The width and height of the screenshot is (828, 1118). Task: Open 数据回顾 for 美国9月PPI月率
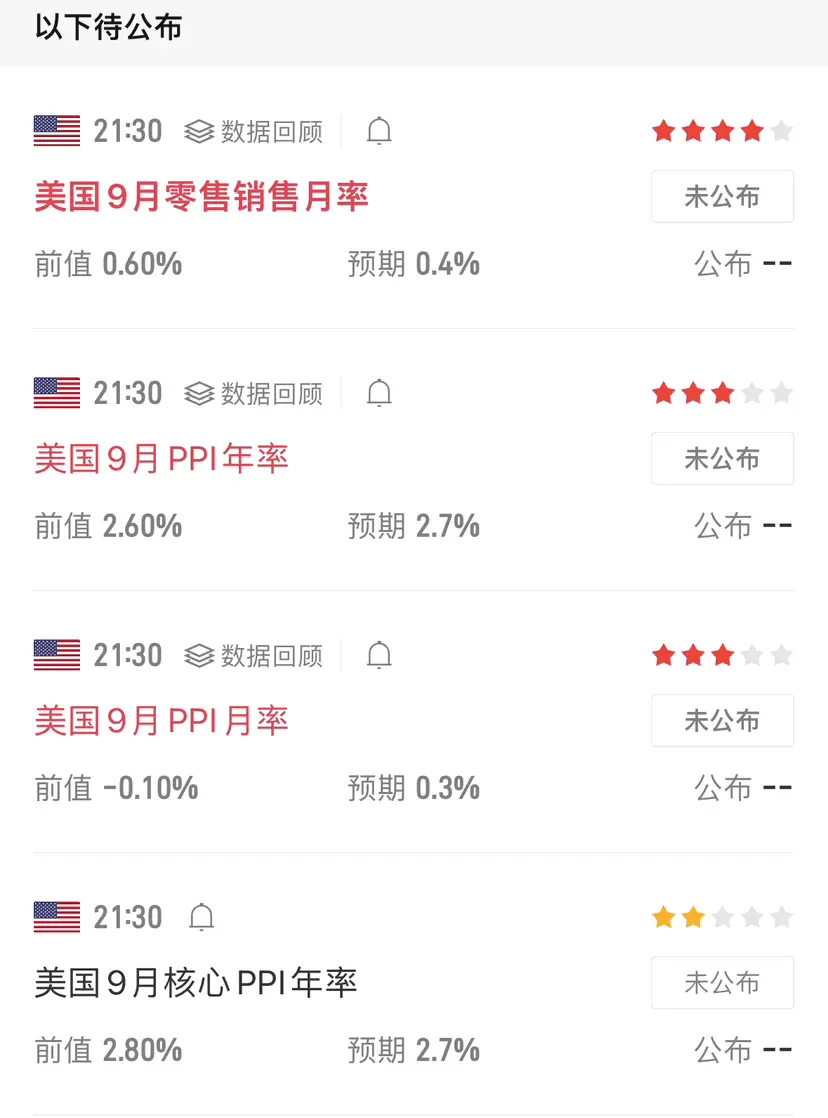[x=254, y=655]
